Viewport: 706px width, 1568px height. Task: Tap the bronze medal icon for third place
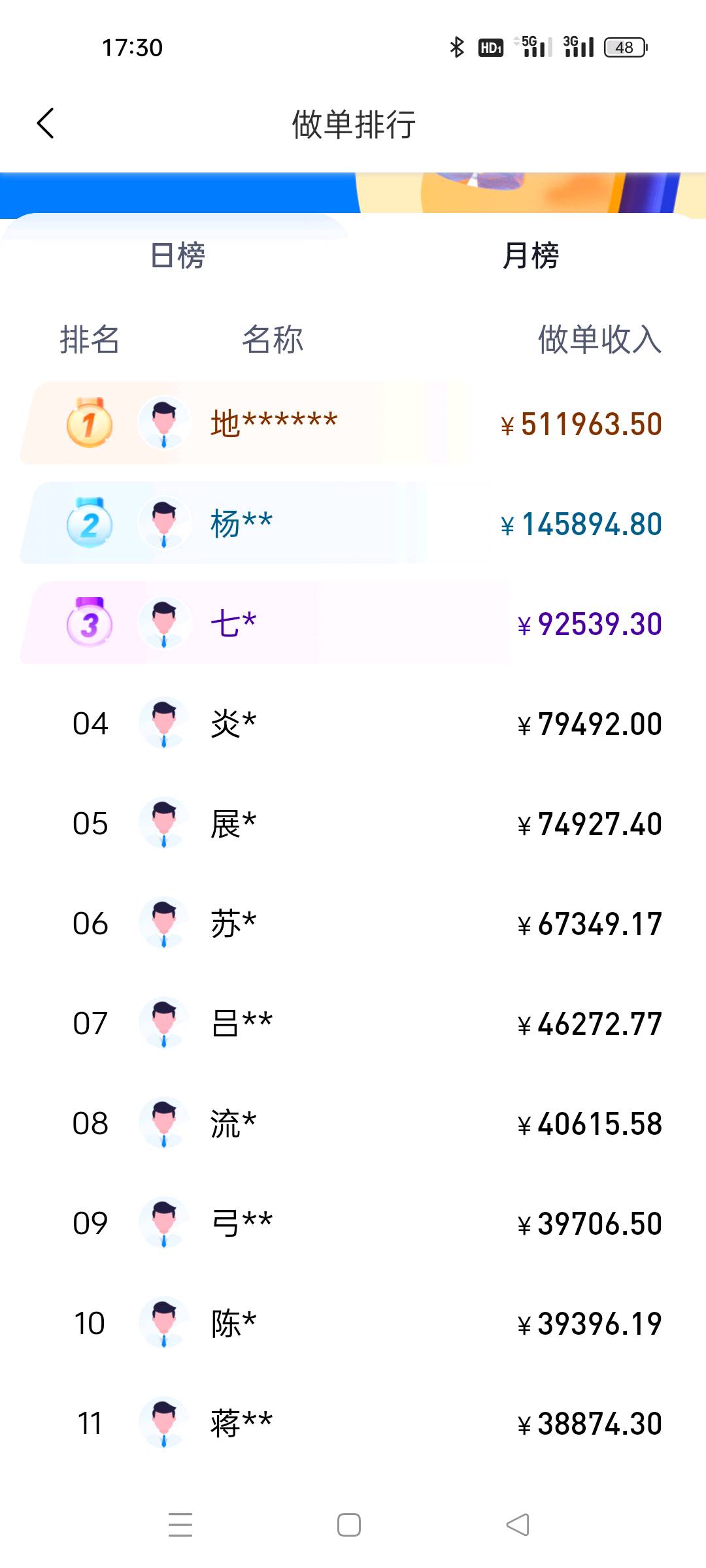point(88,624)
